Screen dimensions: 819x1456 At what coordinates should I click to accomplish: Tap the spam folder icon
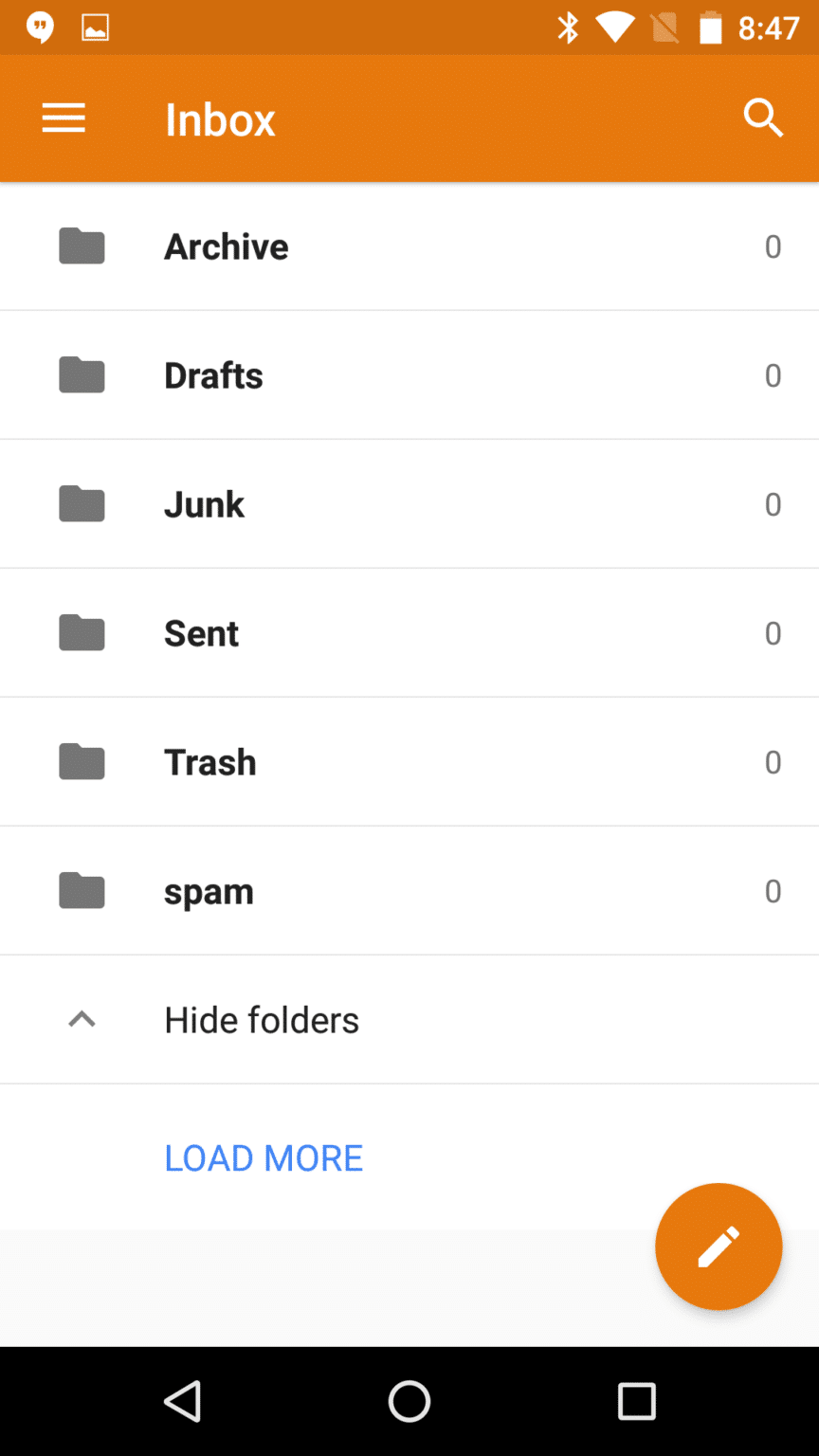click(82, 890)
